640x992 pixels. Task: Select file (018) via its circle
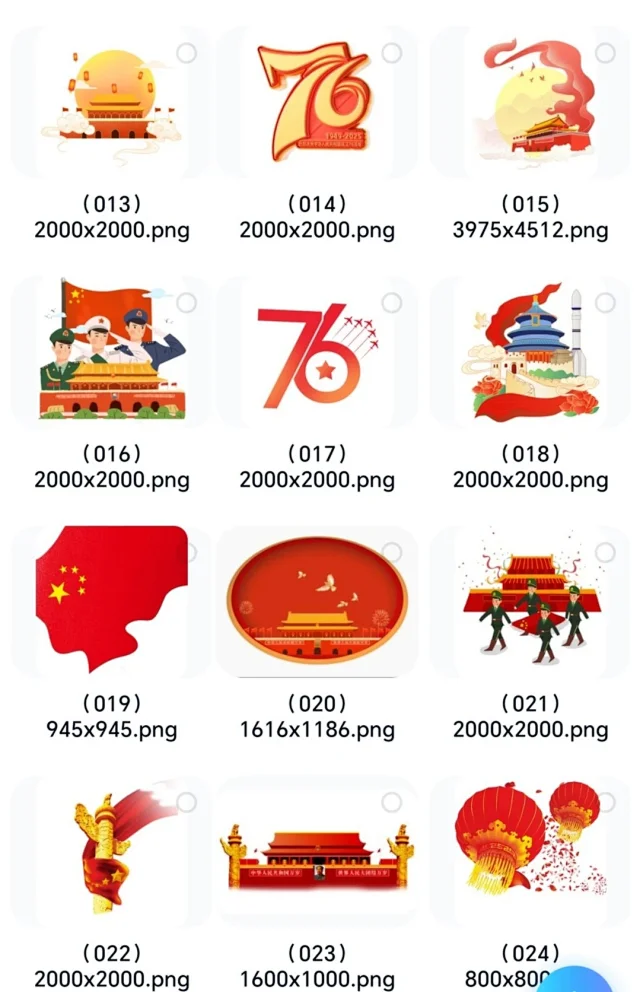coord(605,302)
